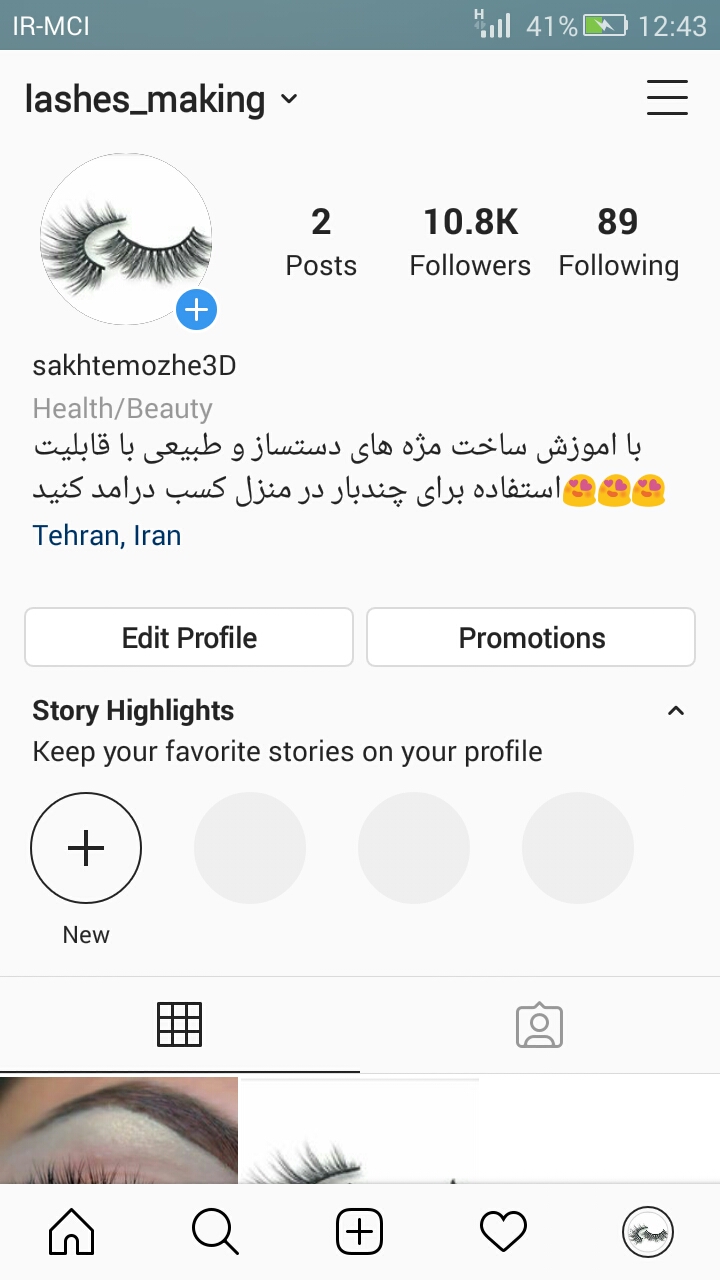720x1280 pixels.
Task: Select the profile tab in bottom bar
Action: click(647, 1232)
